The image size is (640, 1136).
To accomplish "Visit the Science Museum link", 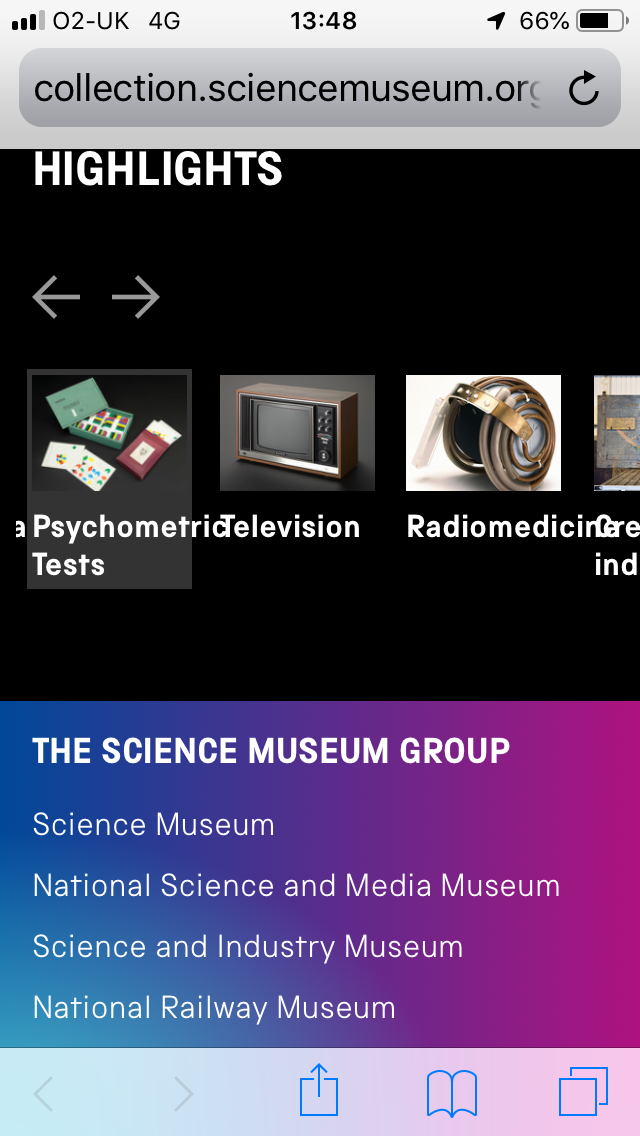I will point(153,825).
